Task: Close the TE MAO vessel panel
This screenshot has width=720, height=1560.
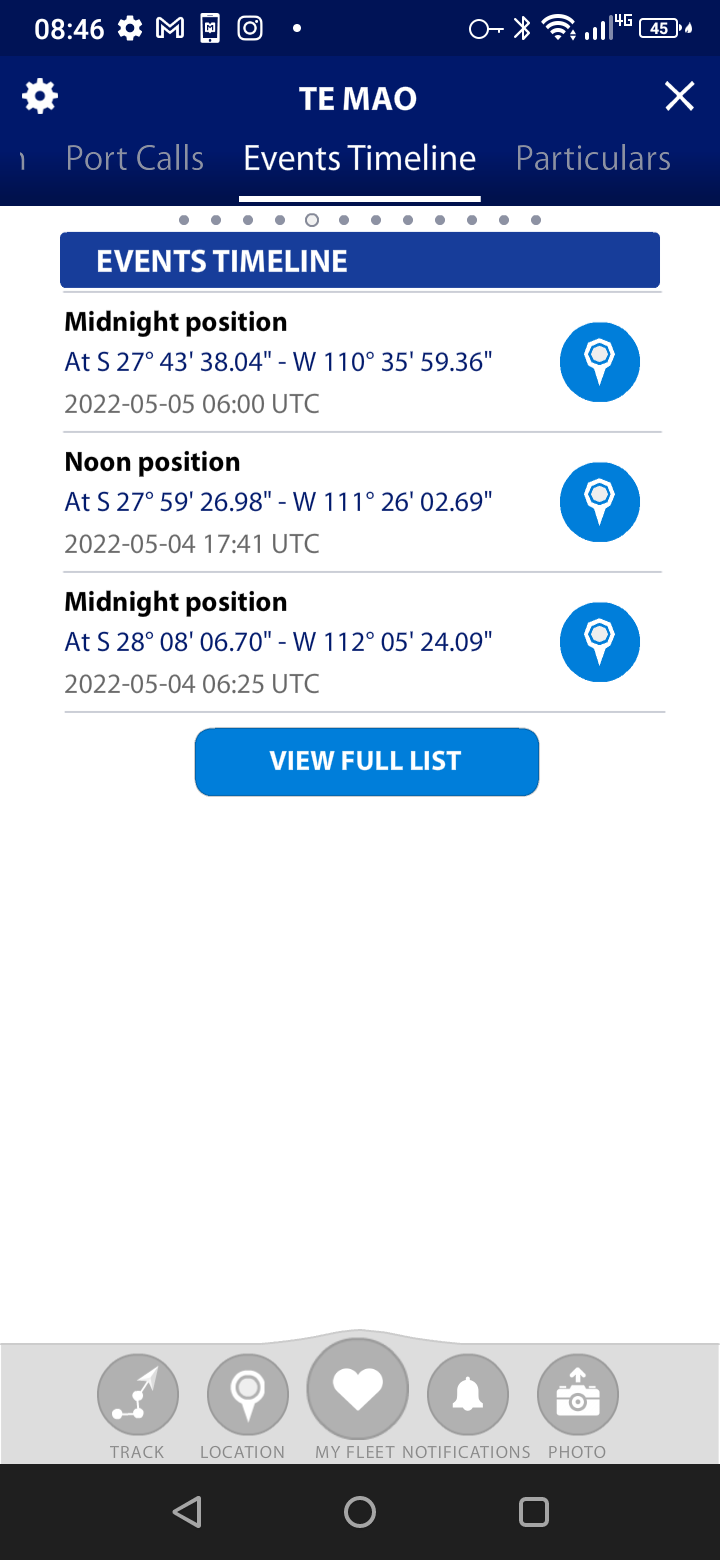Action: click(x=680, y=97)
